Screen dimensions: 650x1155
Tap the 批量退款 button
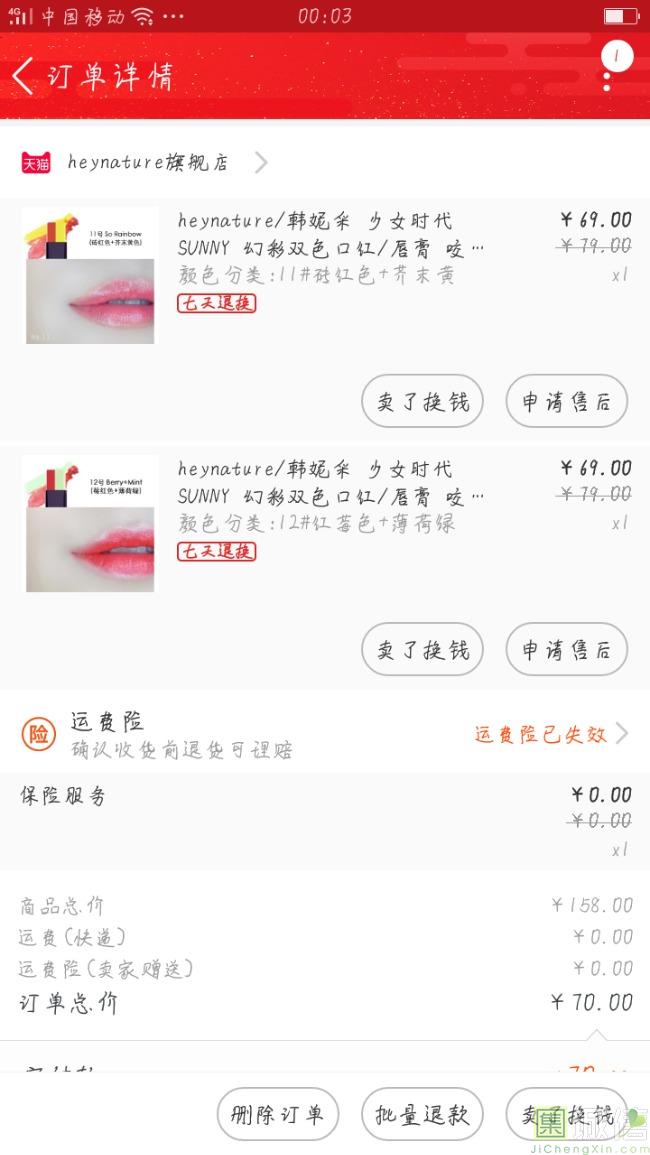(x=422, y=1115)
